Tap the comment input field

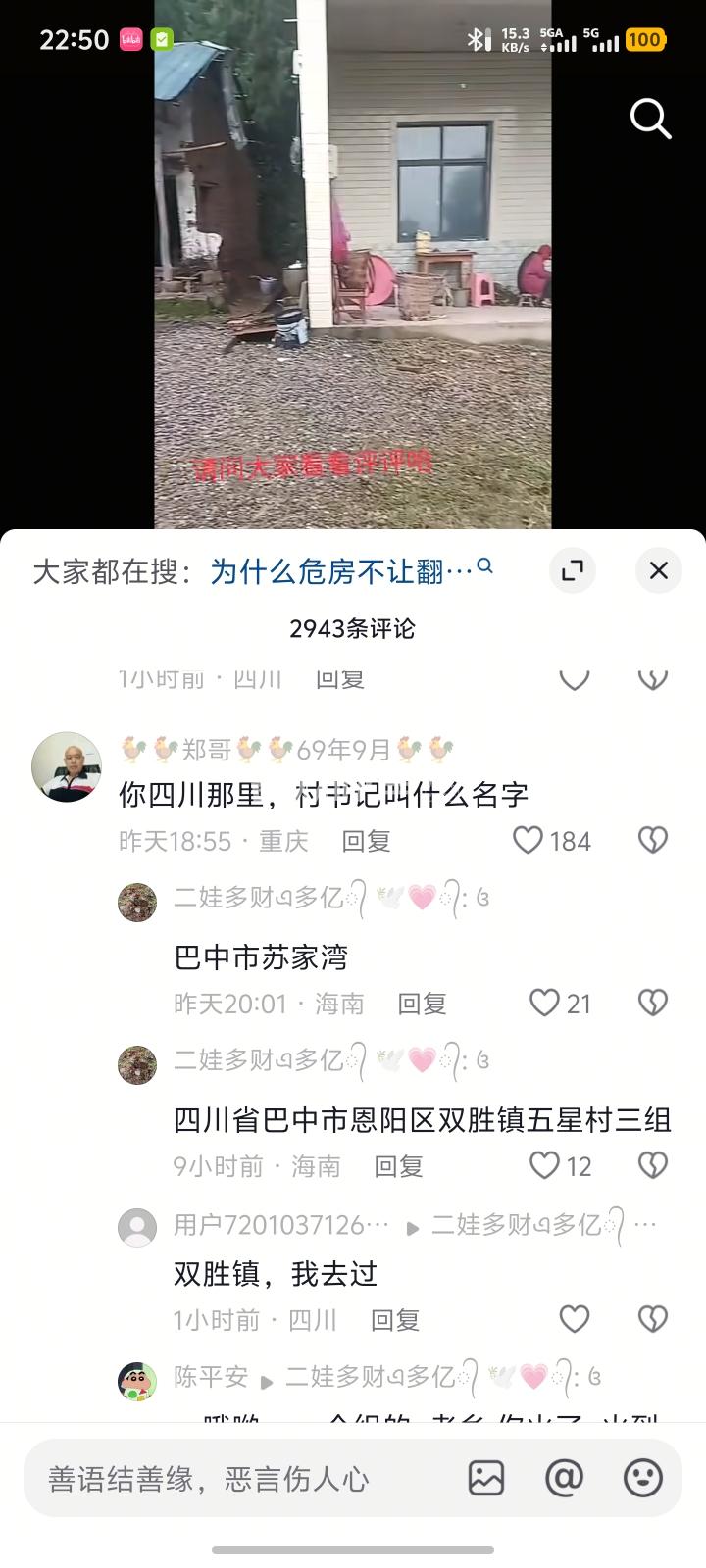[x=235, y=1478]
